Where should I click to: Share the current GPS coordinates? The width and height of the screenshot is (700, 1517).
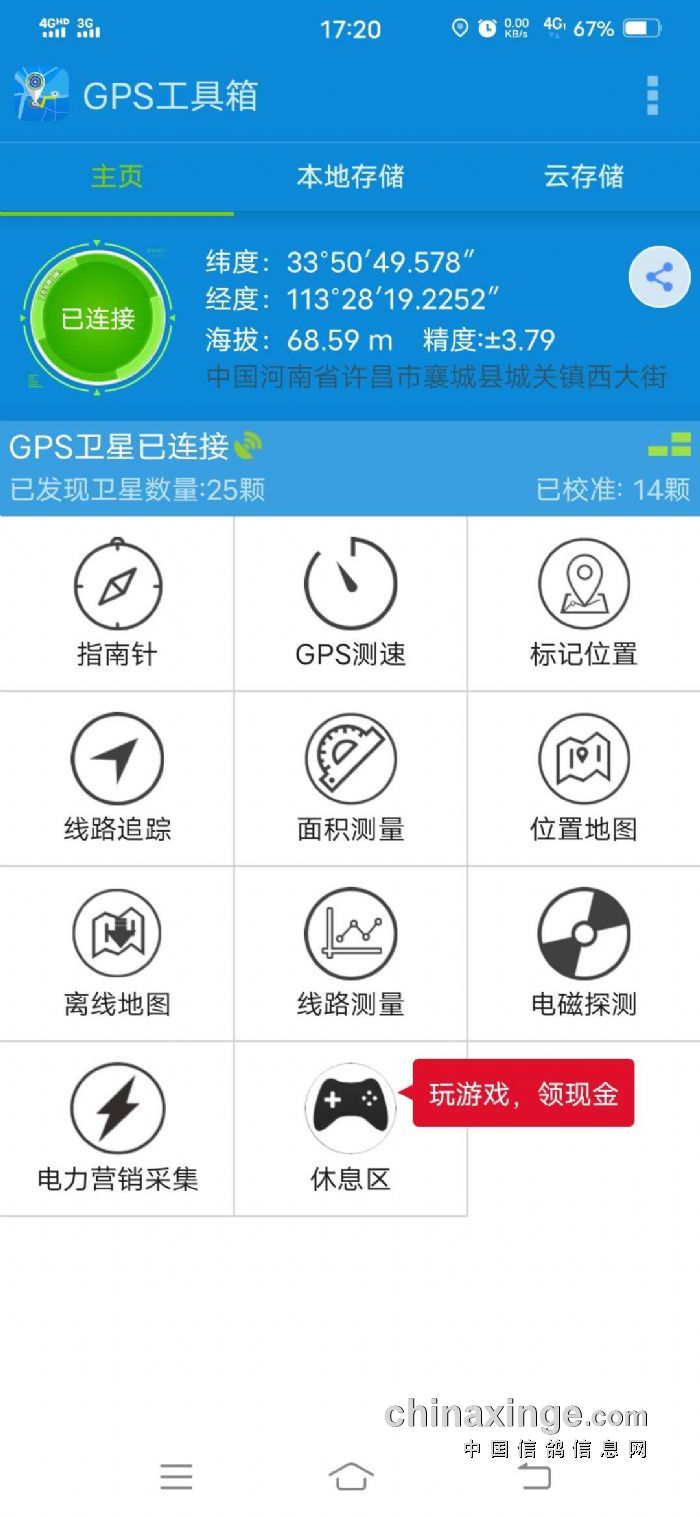(659, 277)
